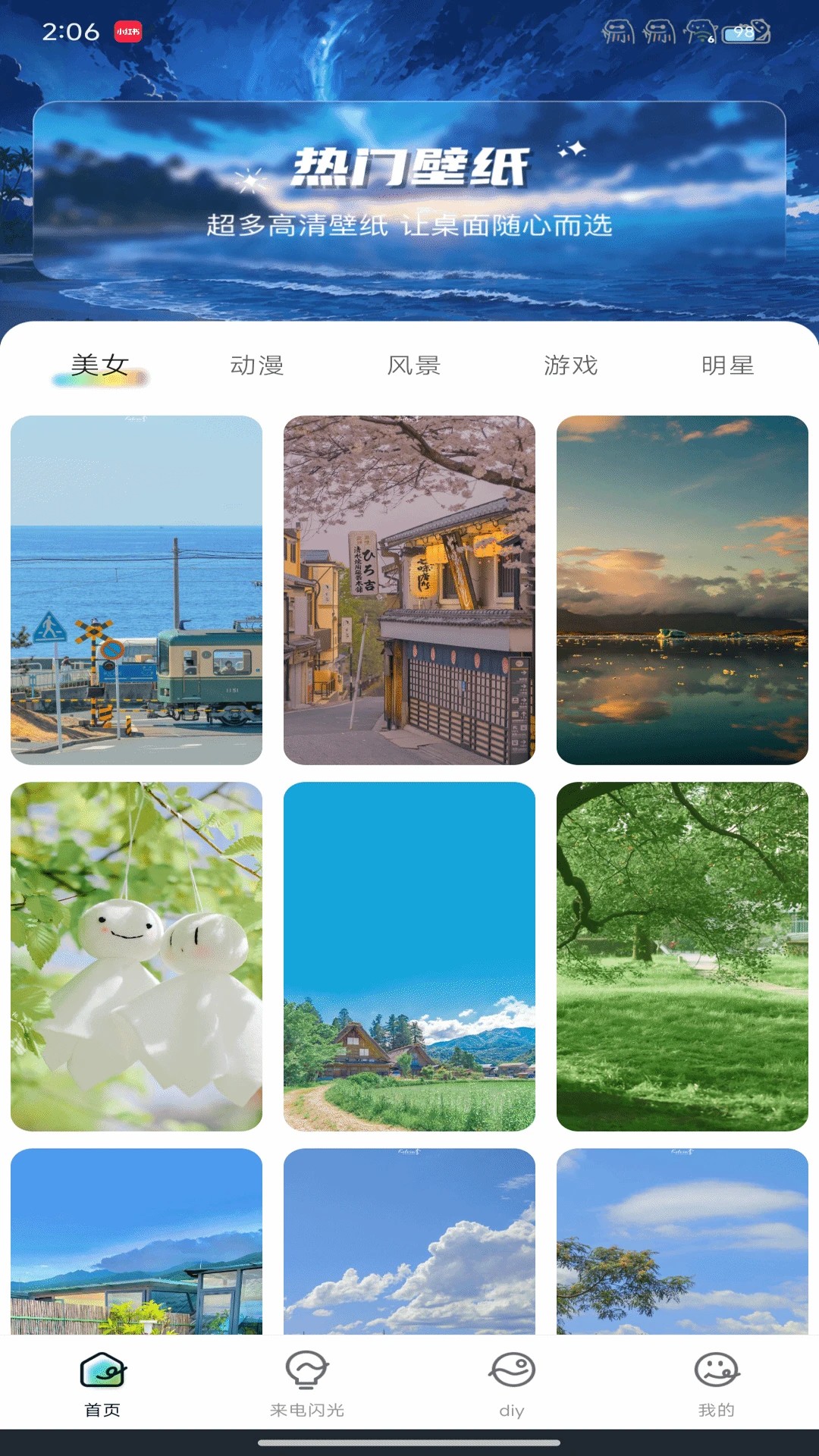Switch to the 动漫 category tab

coord(257,366)
